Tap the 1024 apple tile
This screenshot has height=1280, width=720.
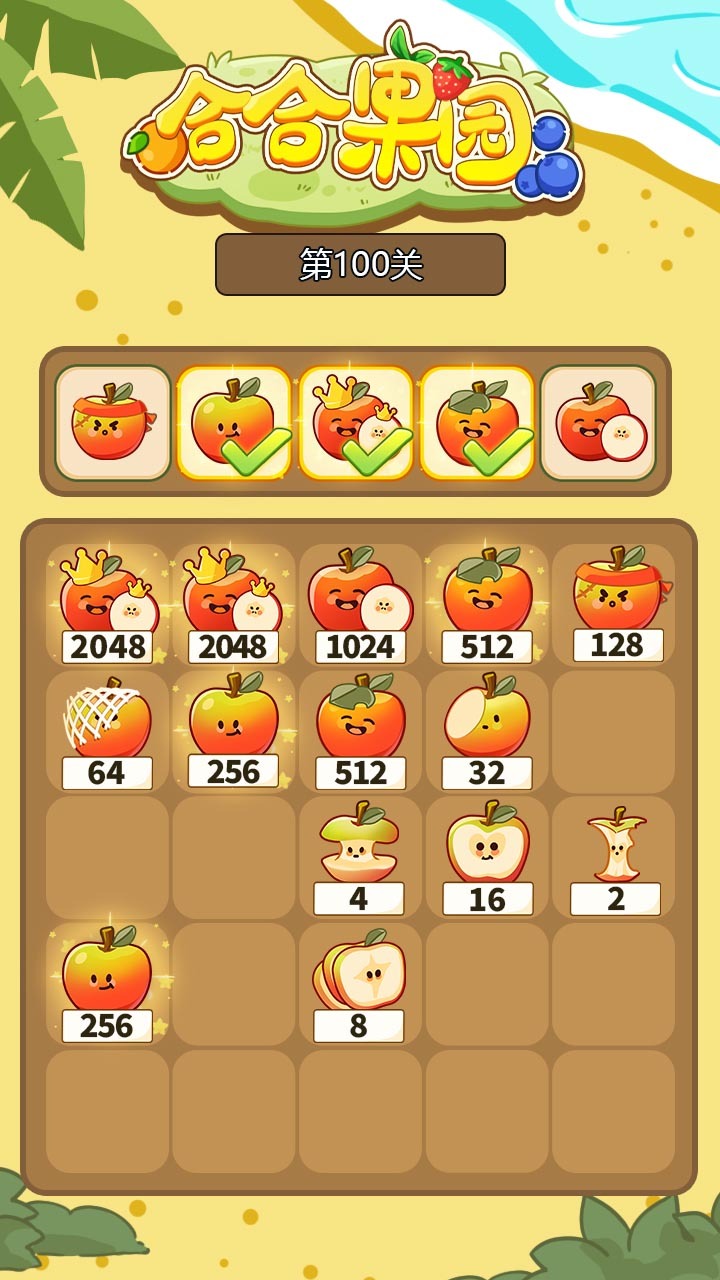pos(360,605)
